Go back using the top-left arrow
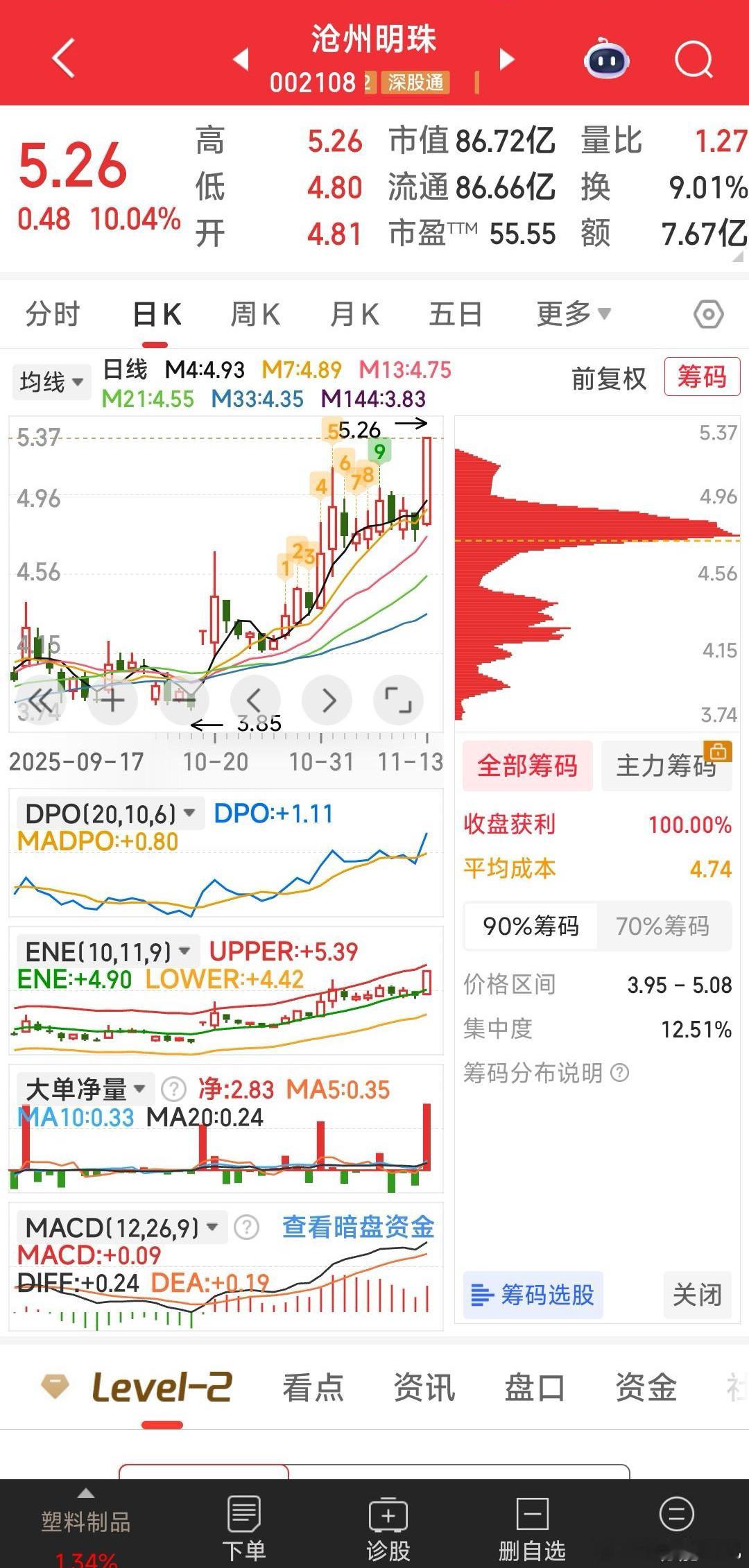The width and height of the screenshot is (749, 1568). pos(64,58)
